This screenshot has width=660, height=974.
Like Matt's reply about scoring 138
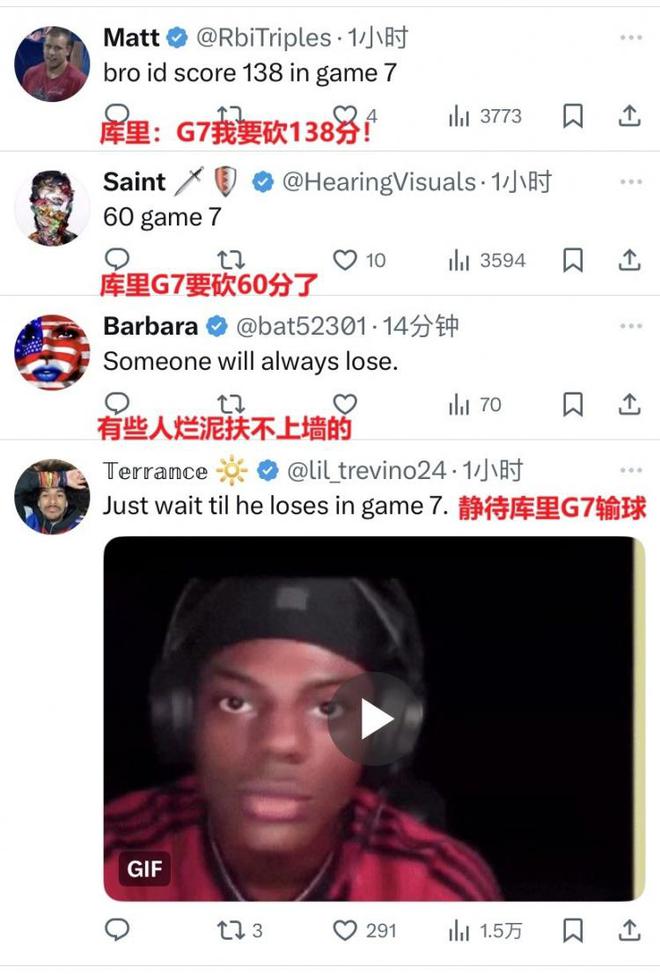345,116
